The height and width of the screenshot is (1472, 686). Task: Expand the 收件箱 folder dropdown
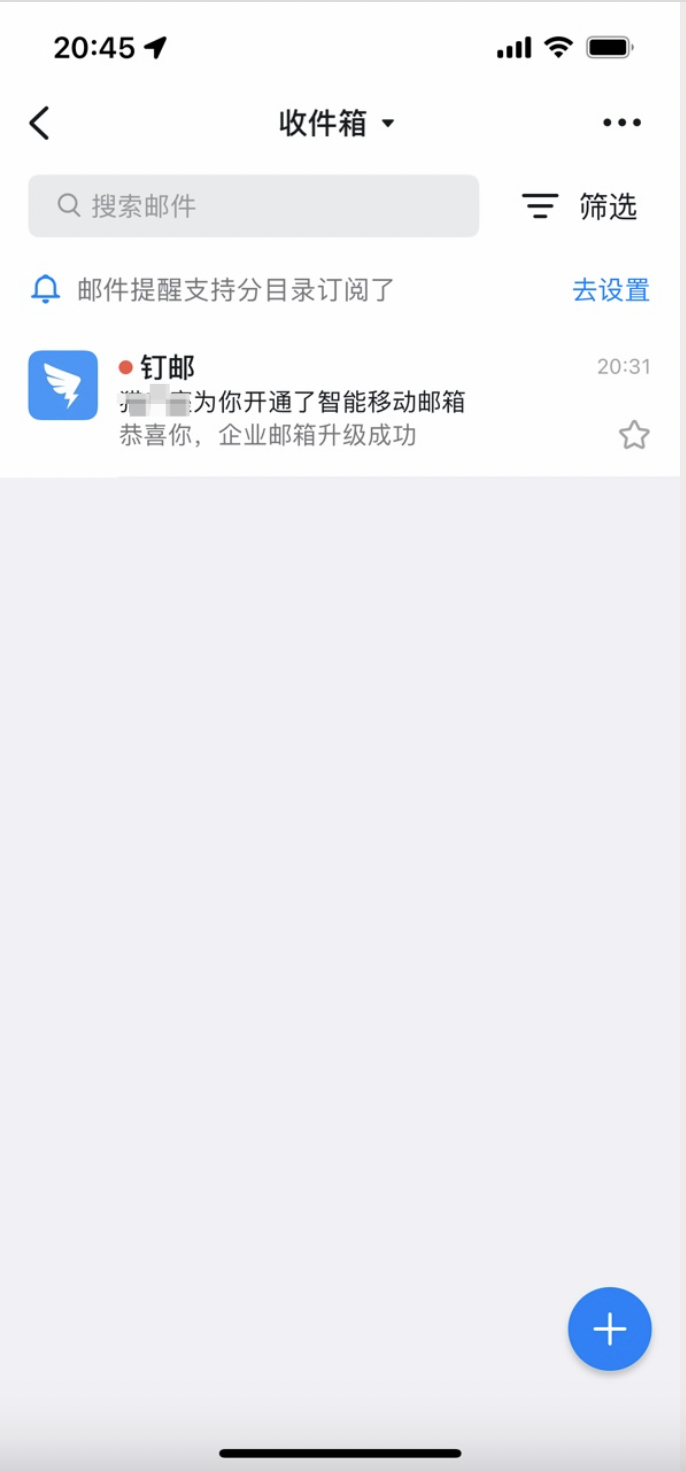(x=337, y=123)
